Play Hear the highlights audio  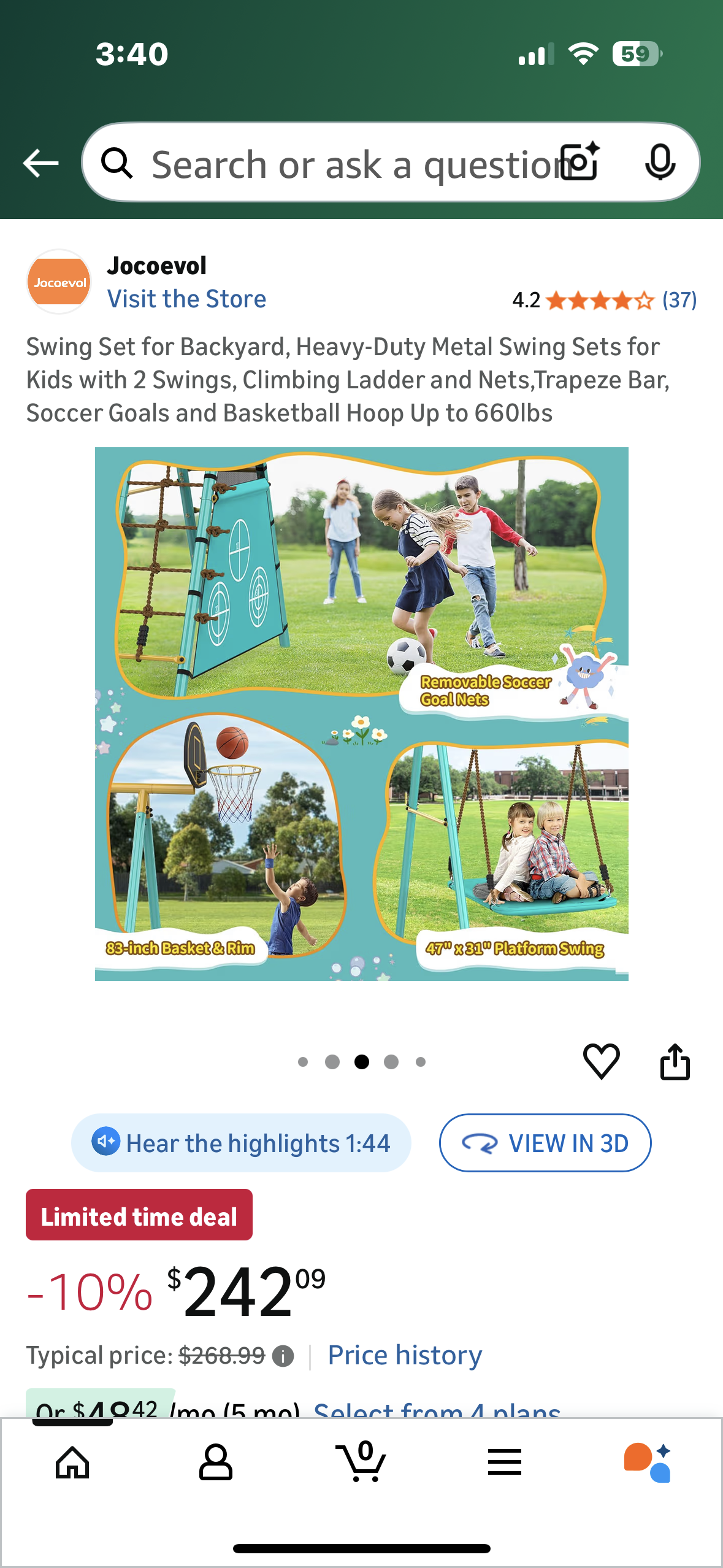pos(241,1143)
